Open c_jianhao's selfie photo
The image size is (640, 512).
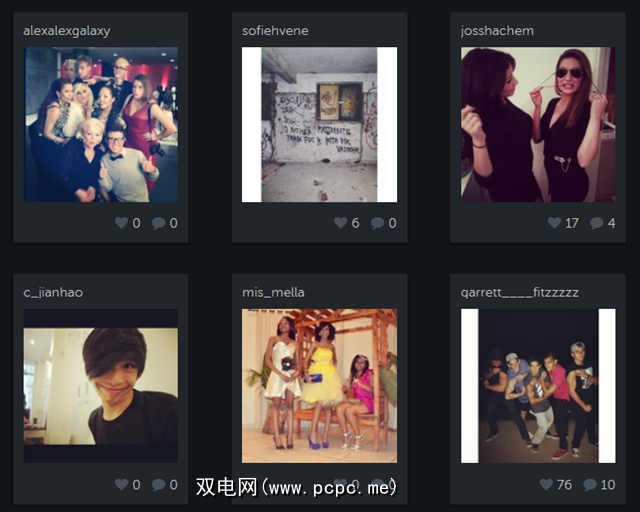pyautogui.click(x=100, y=385)
